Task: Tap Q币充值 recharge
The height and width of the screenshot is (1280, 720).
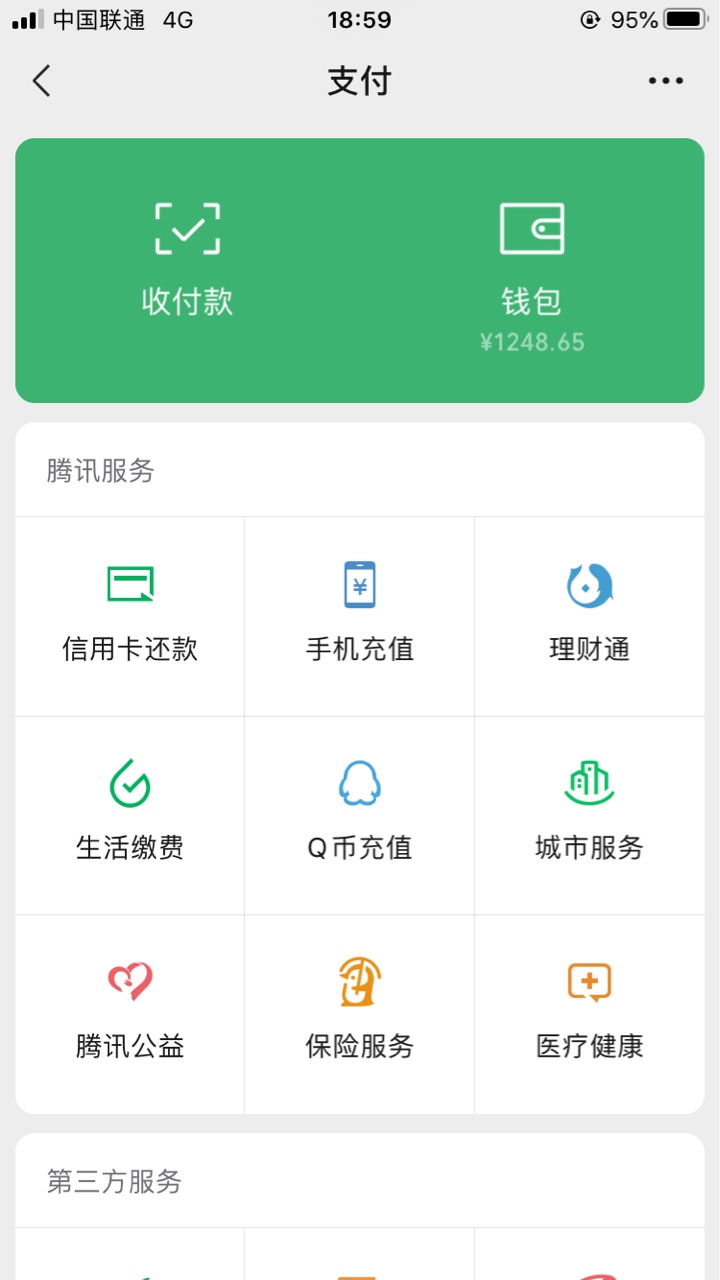Action: 360,815
